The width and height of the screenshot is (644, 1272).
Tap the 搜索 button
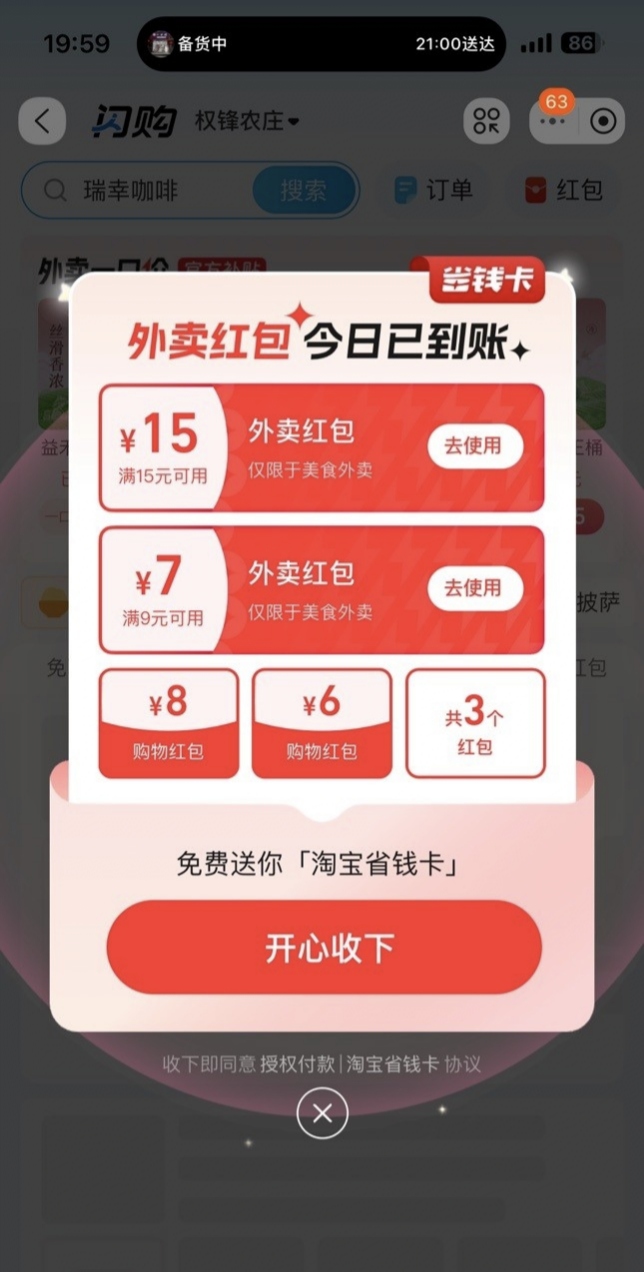tap(303, 190)
